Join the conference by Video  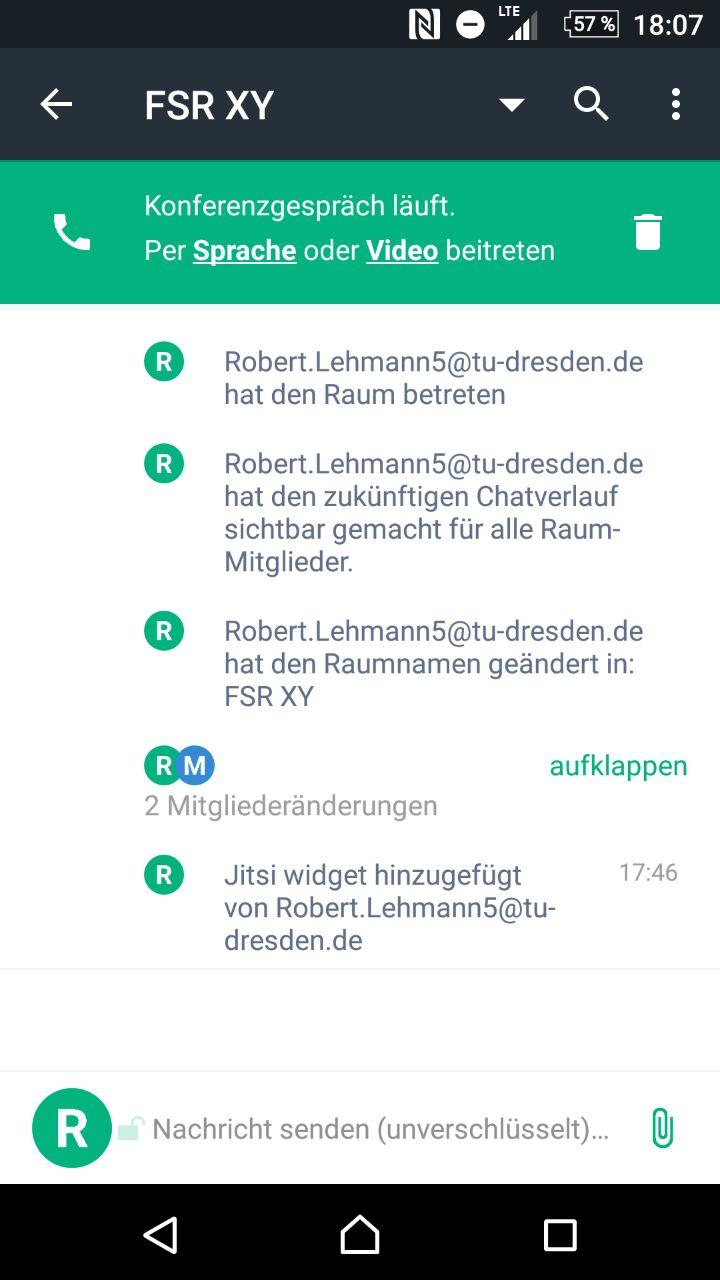click(x=402, y=250)
